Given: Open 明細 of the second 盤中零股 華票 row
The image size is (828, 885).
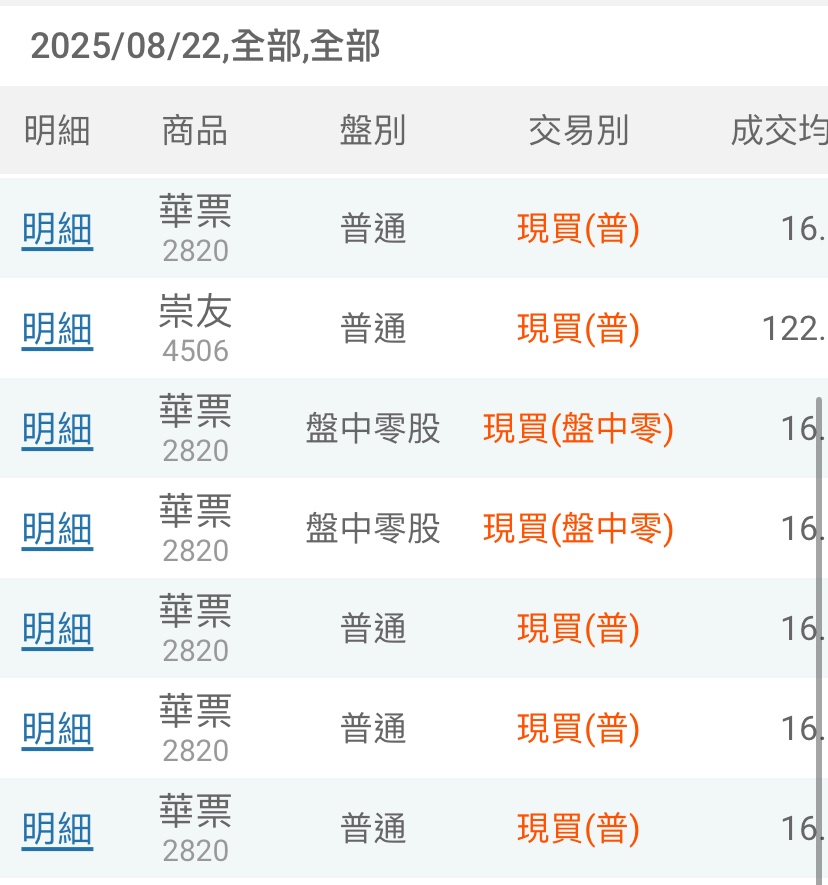Looking at the screenshot, I should pos(57,529).
